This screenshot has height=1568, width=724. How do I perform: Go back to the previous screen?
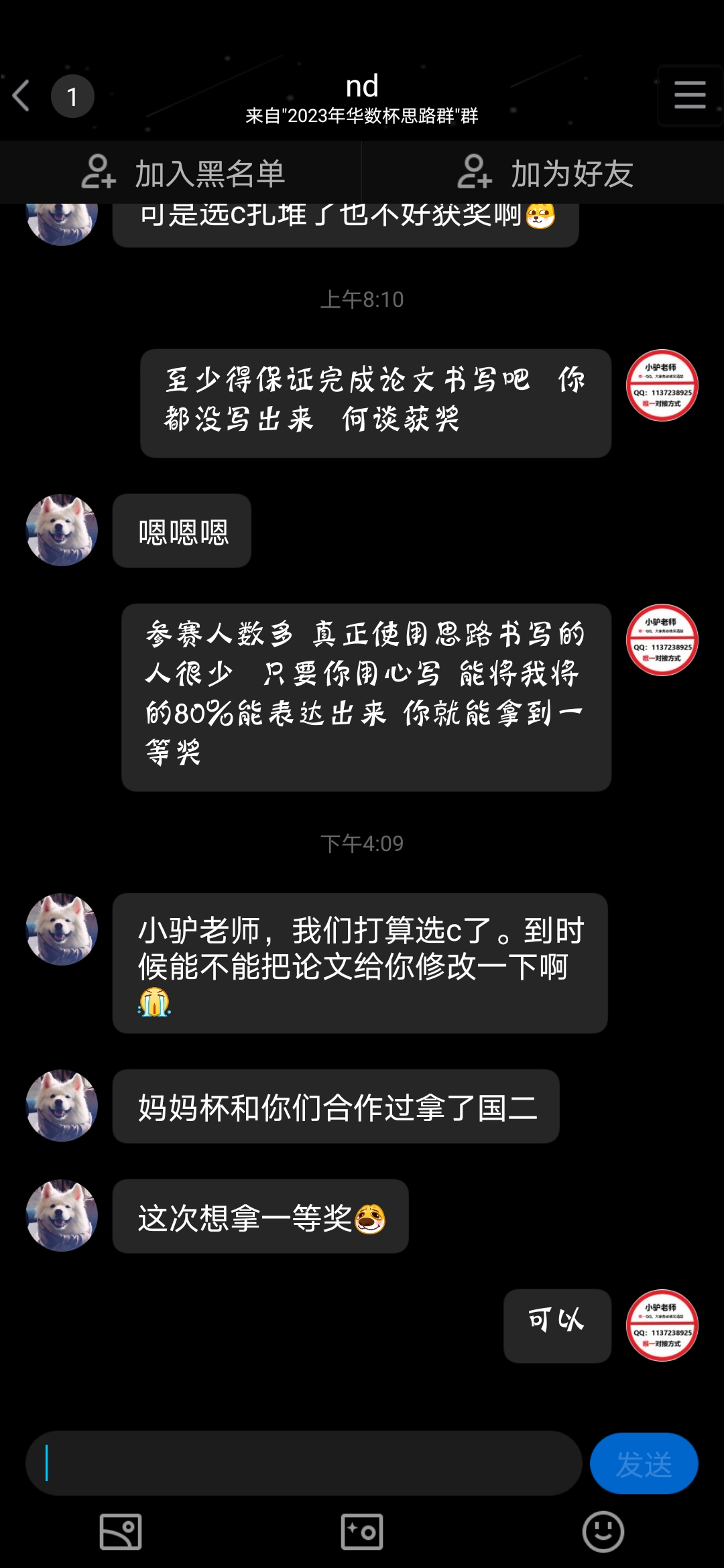pyautogui.click(x=22, y=96)
